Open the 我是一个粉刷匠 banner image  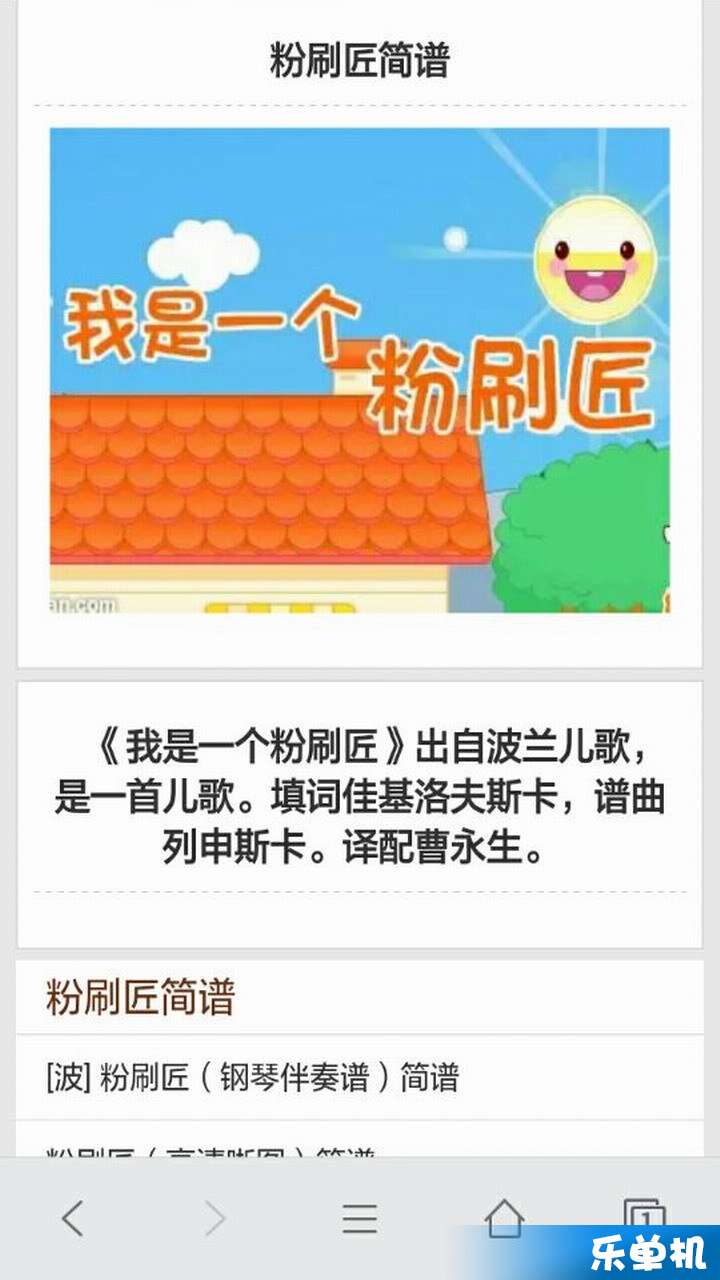[360, 370]
